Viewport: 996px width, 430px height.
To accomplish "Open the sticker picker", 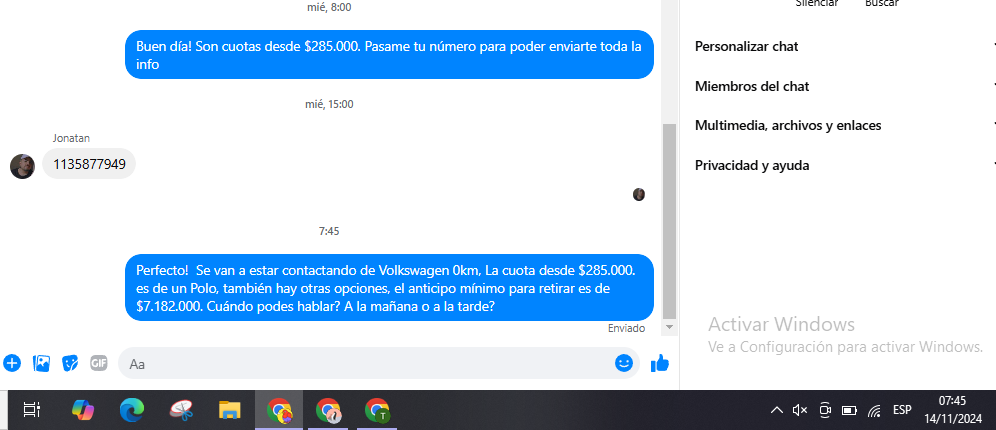I will tap(70, 363).
